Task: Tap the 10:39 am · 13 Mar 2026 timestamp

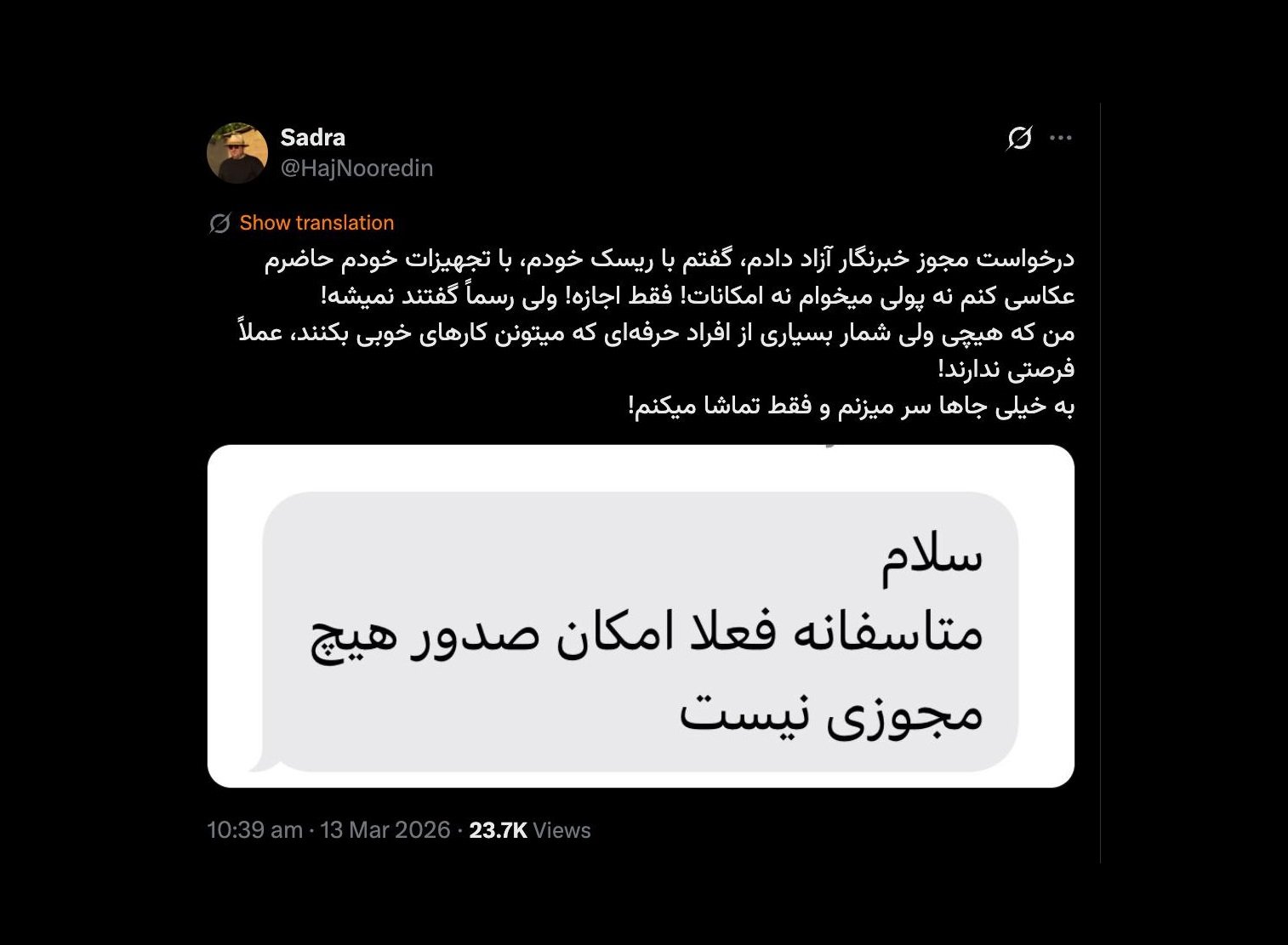Action: coord(328,830)
